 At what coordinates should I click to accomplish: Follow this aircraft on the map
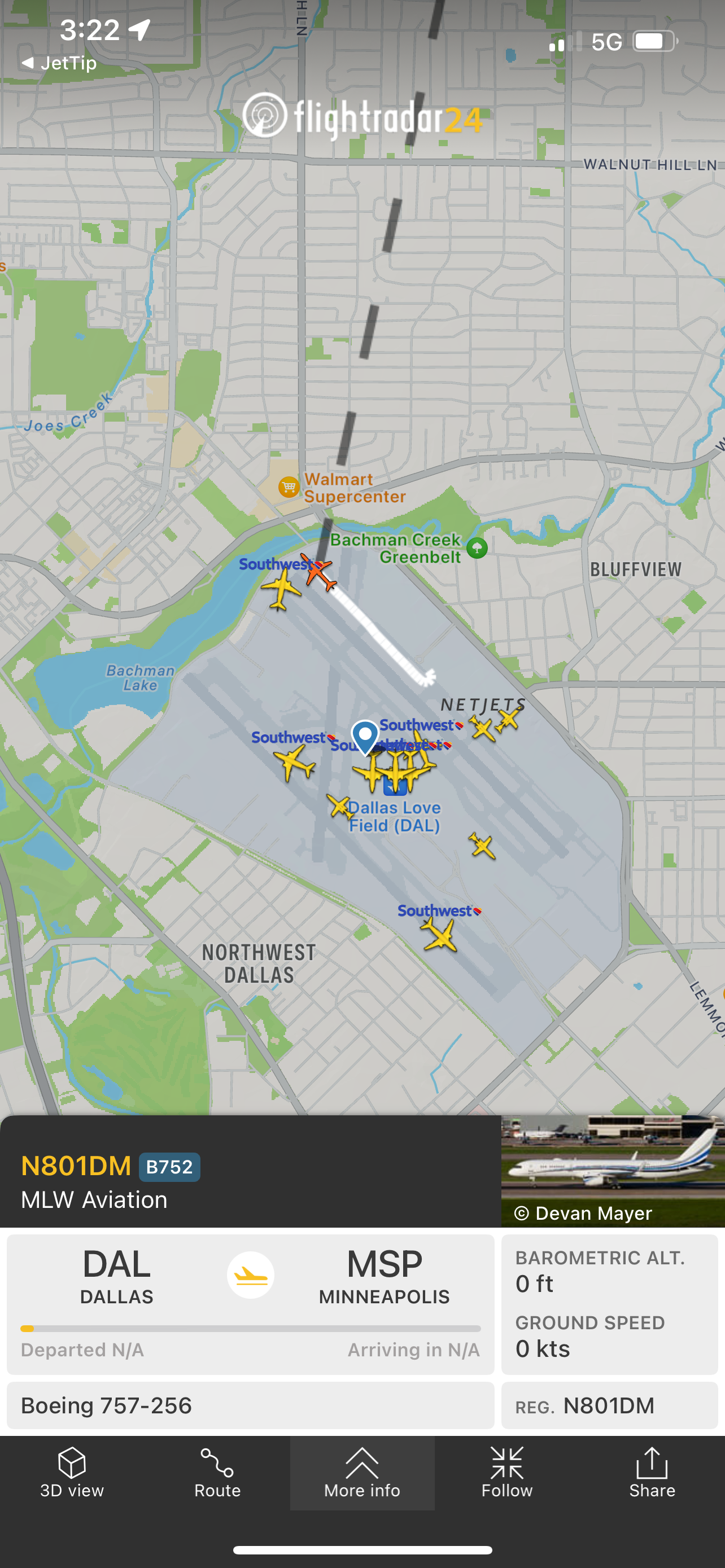(x=507, y=1473)
